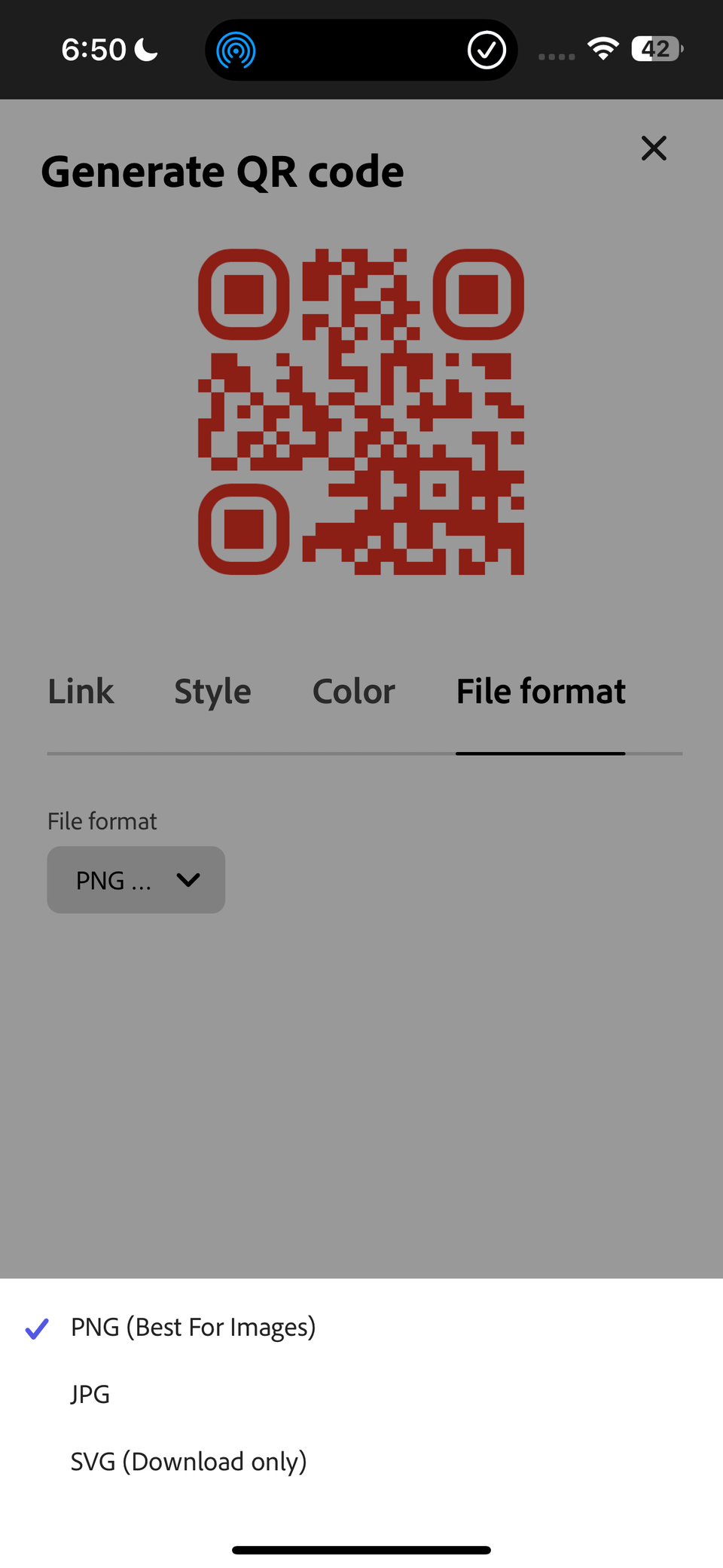Close the Generate QR code dialog
This screenshot has height=1568, width=723.
tap(654, 148)
